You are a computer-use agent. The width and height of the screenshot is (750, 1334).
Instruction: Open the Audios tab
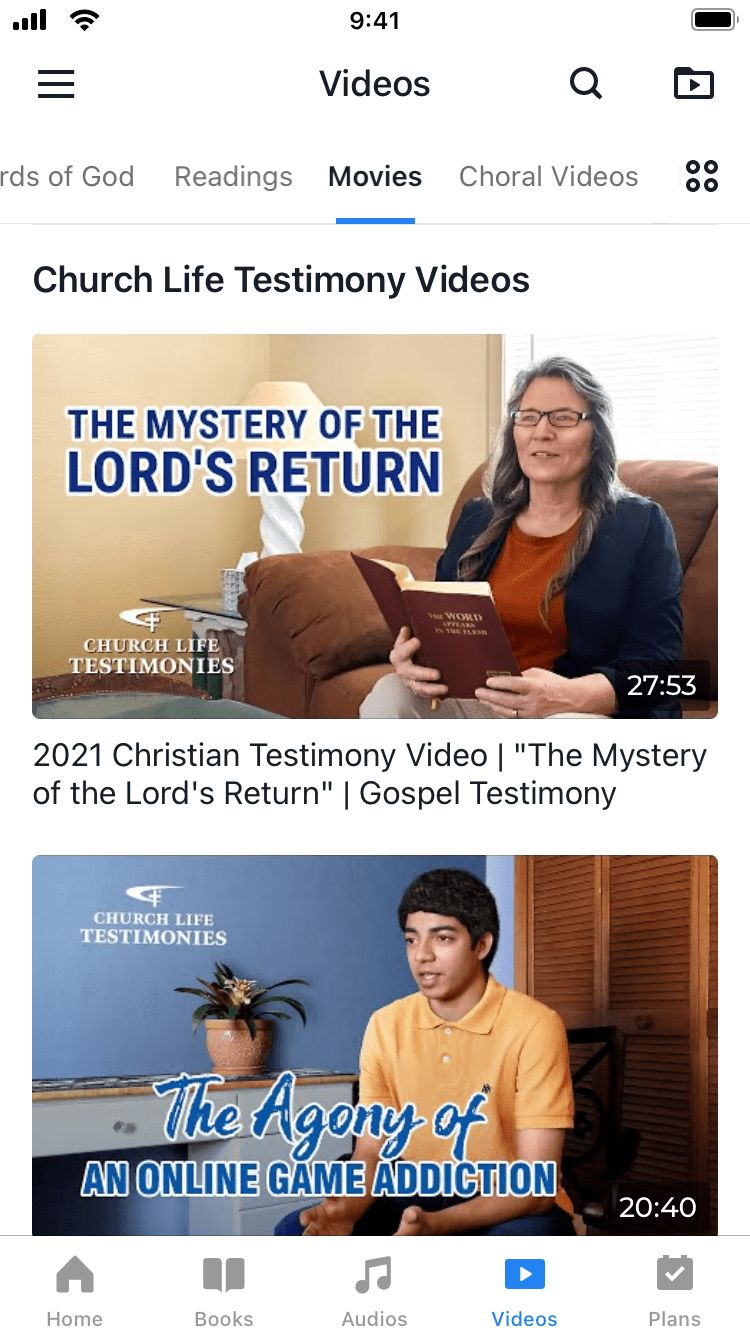(374, 1290)
